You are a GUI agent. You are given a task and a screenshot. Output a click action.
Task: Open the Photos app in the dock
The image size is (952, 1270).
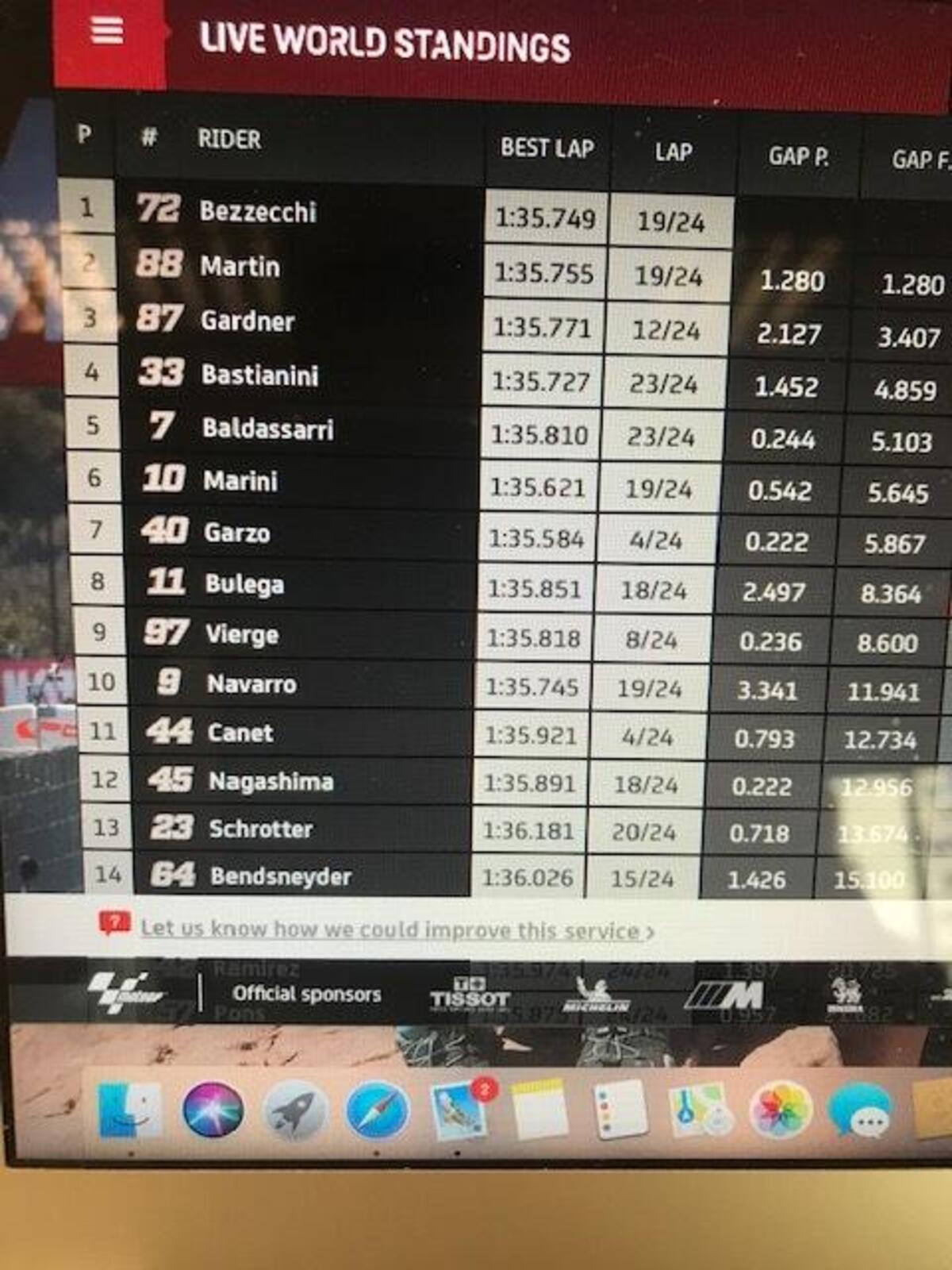click(x=781, y=1110)
